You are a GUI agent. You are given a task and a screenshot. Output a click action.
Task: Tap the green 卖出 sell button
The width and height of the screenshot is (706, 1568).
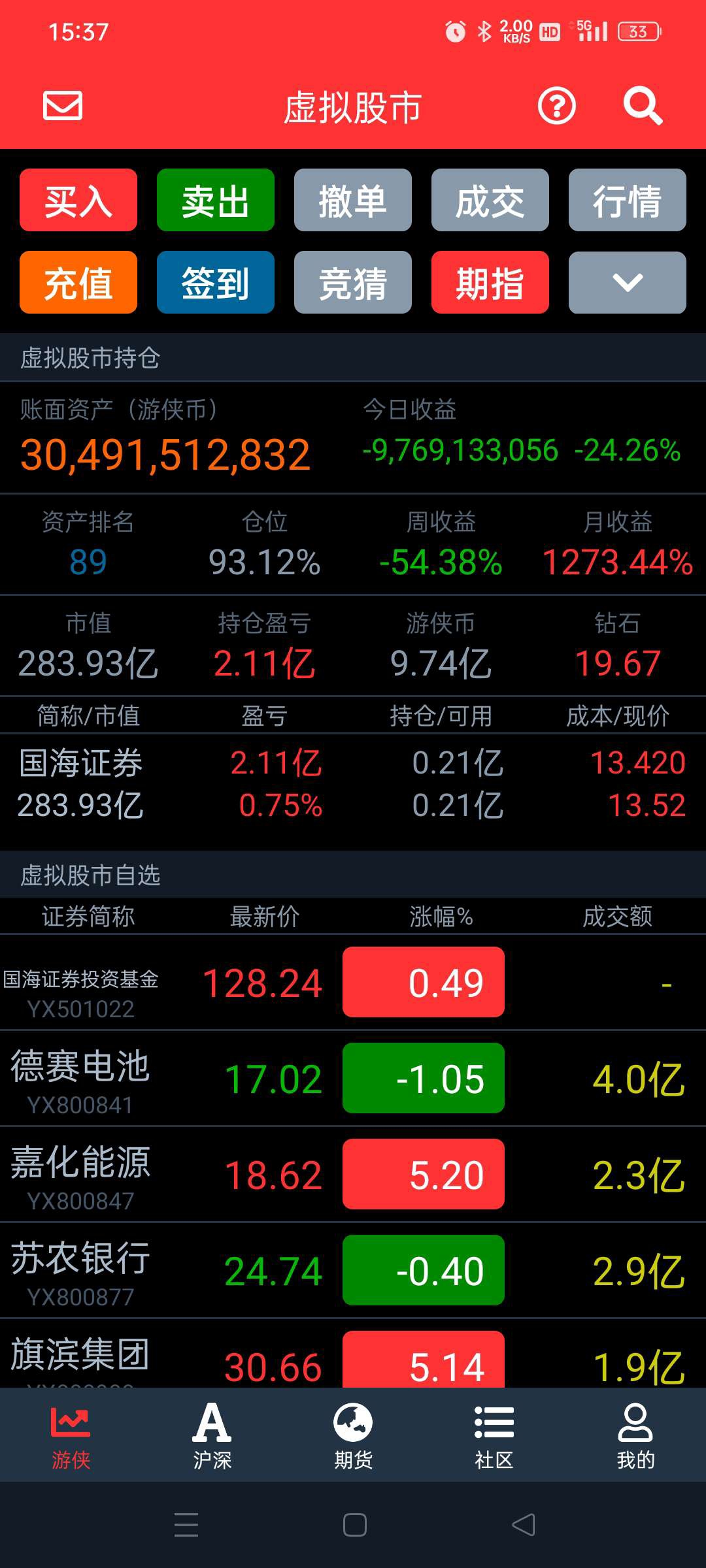click(216, 200)
